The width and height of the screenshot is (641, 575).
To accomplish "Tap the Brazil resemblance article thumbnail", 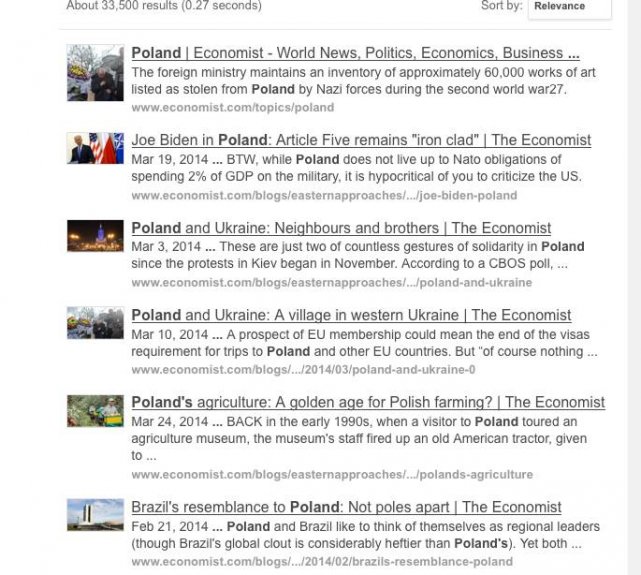I will [x=95, y=515].
